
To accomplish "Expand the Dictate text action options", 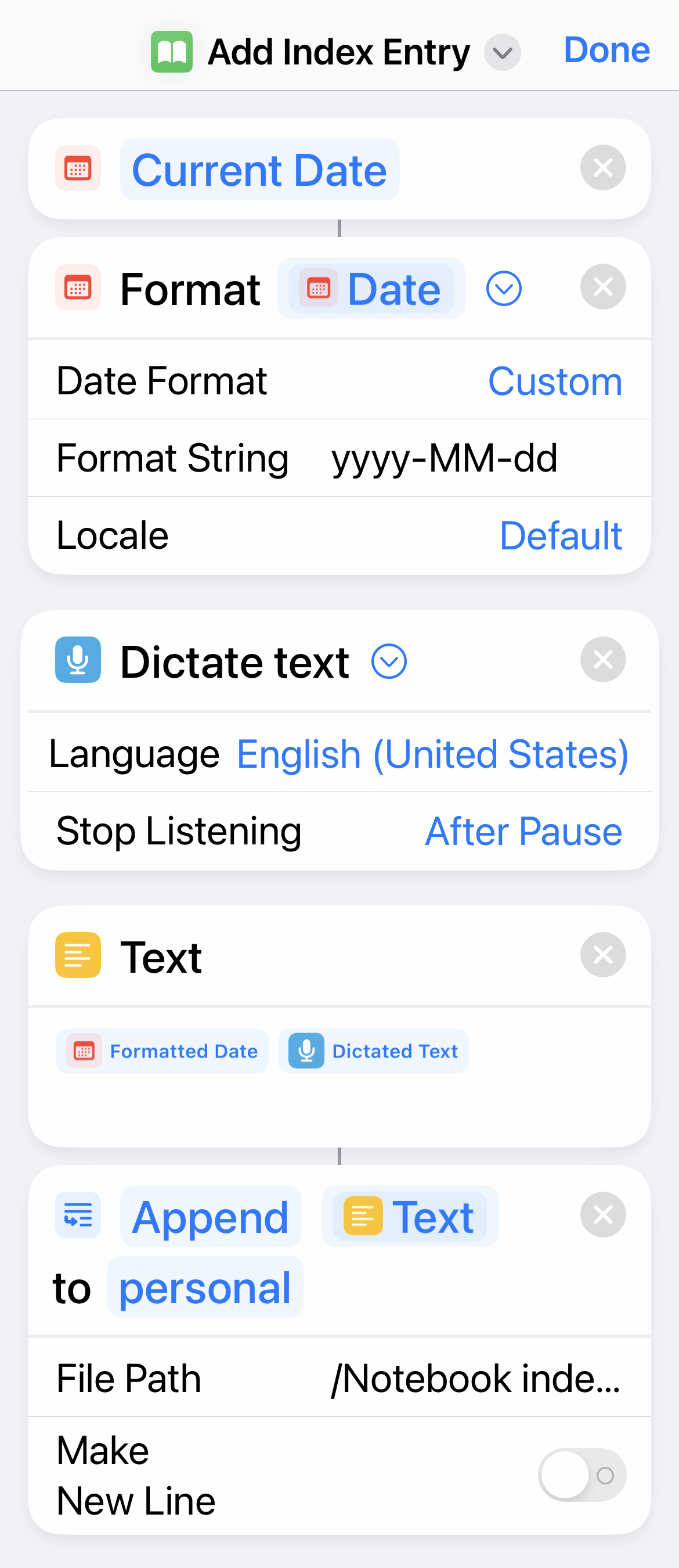I will (390, 661).
